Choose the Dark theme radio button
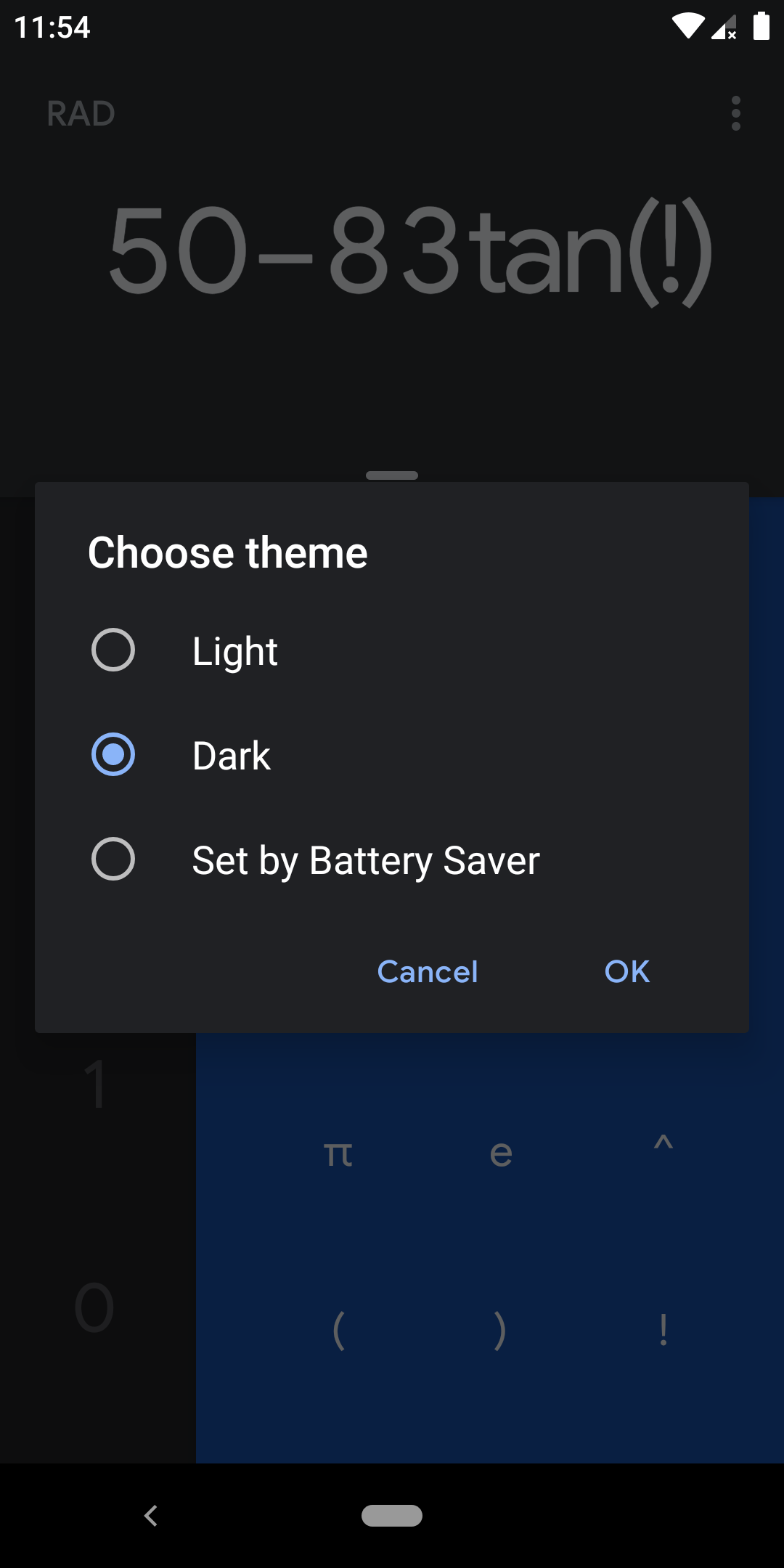 [x=113, y=755]
